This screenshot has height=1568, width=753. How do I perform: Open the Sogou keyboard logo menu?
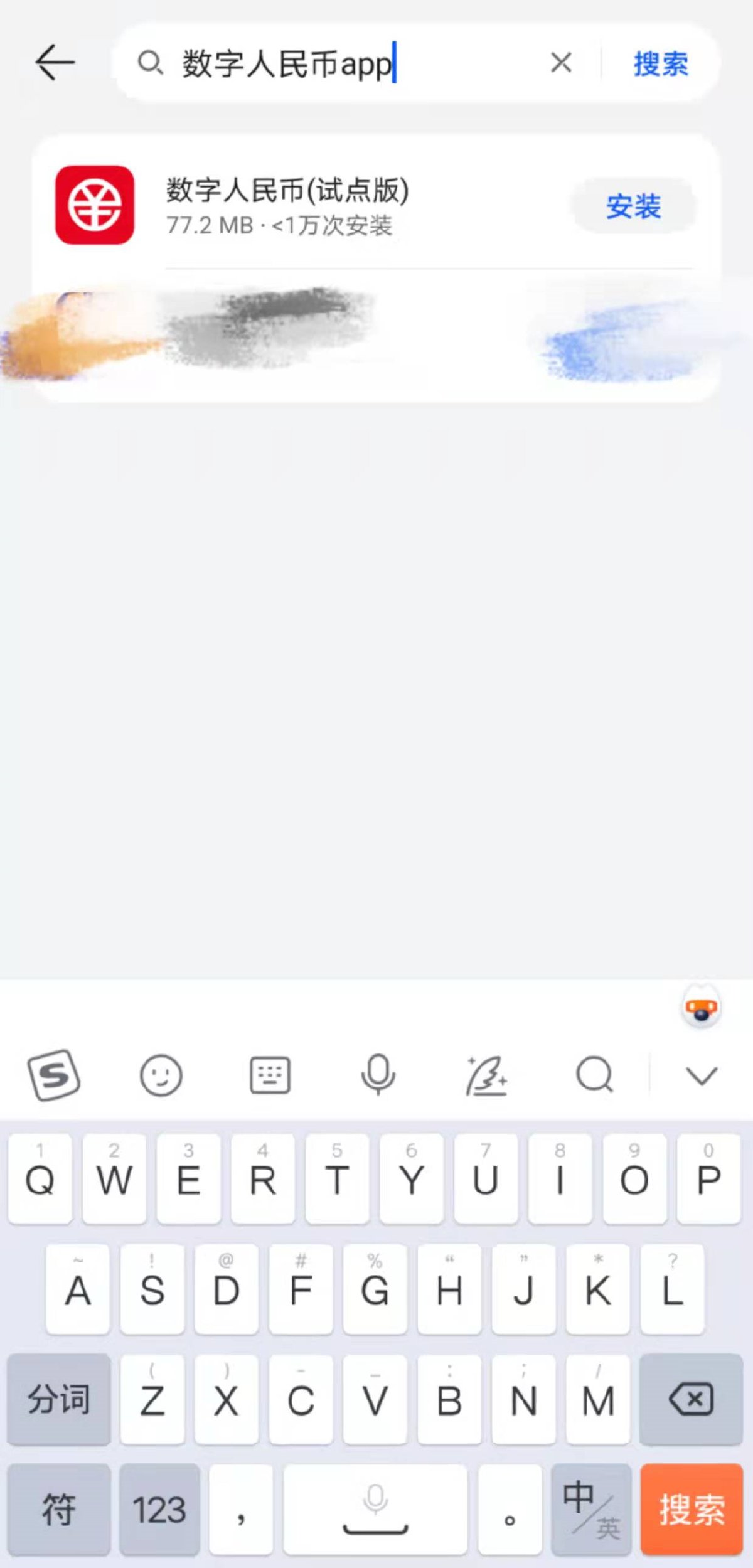click(54, 1075)
